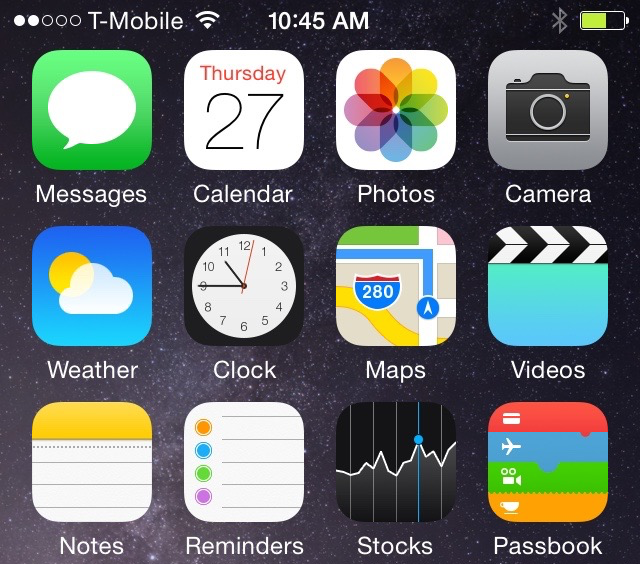Open the Photos app
The image size is (640, 564).
coord(396,110)
